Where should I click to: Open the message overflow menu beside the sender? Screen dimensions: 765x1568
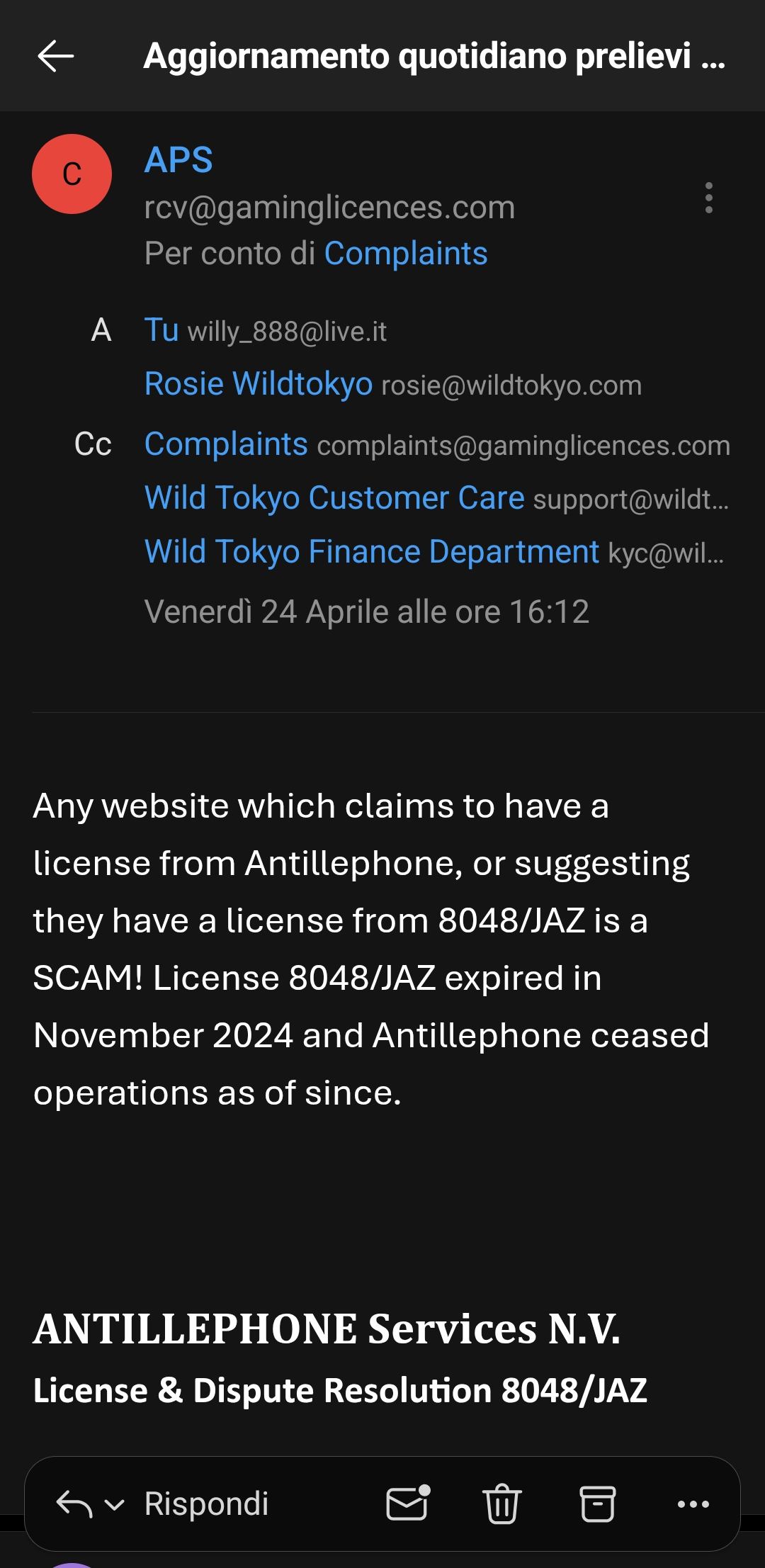708,198
